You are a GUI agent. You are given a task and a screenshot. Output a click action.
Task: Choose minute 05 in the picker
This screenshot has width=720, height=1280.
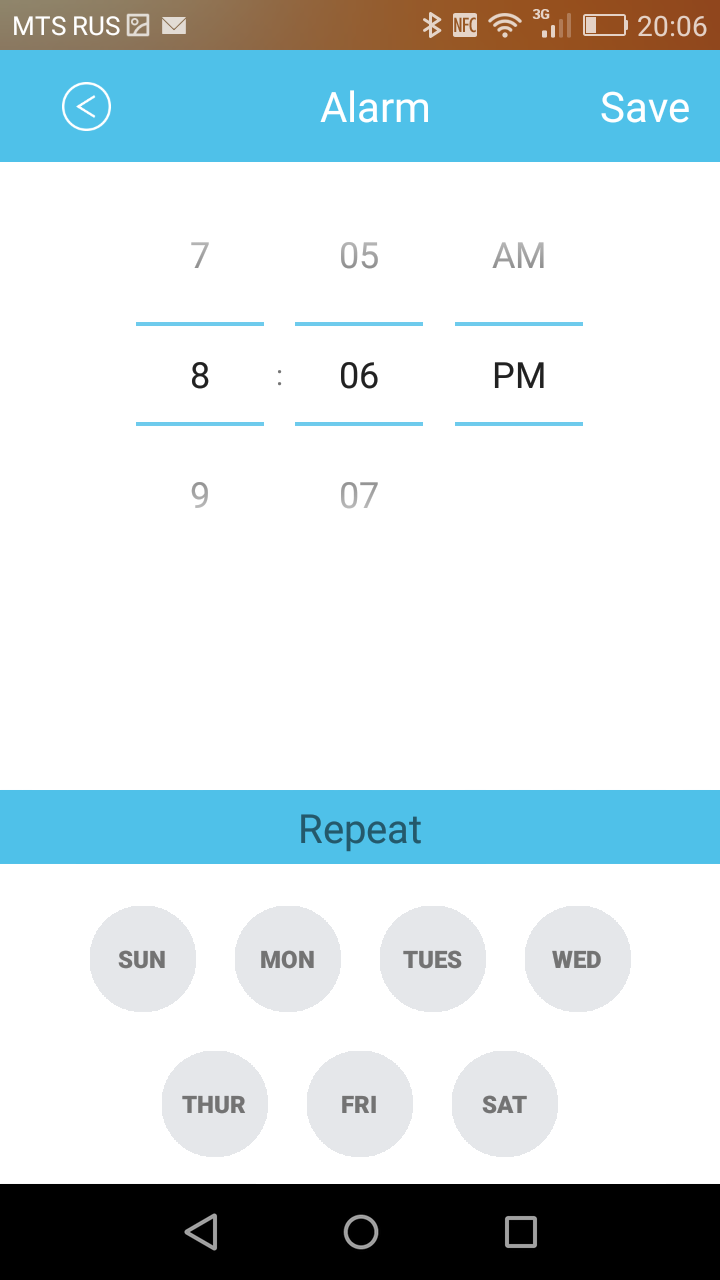pos(359,256)
